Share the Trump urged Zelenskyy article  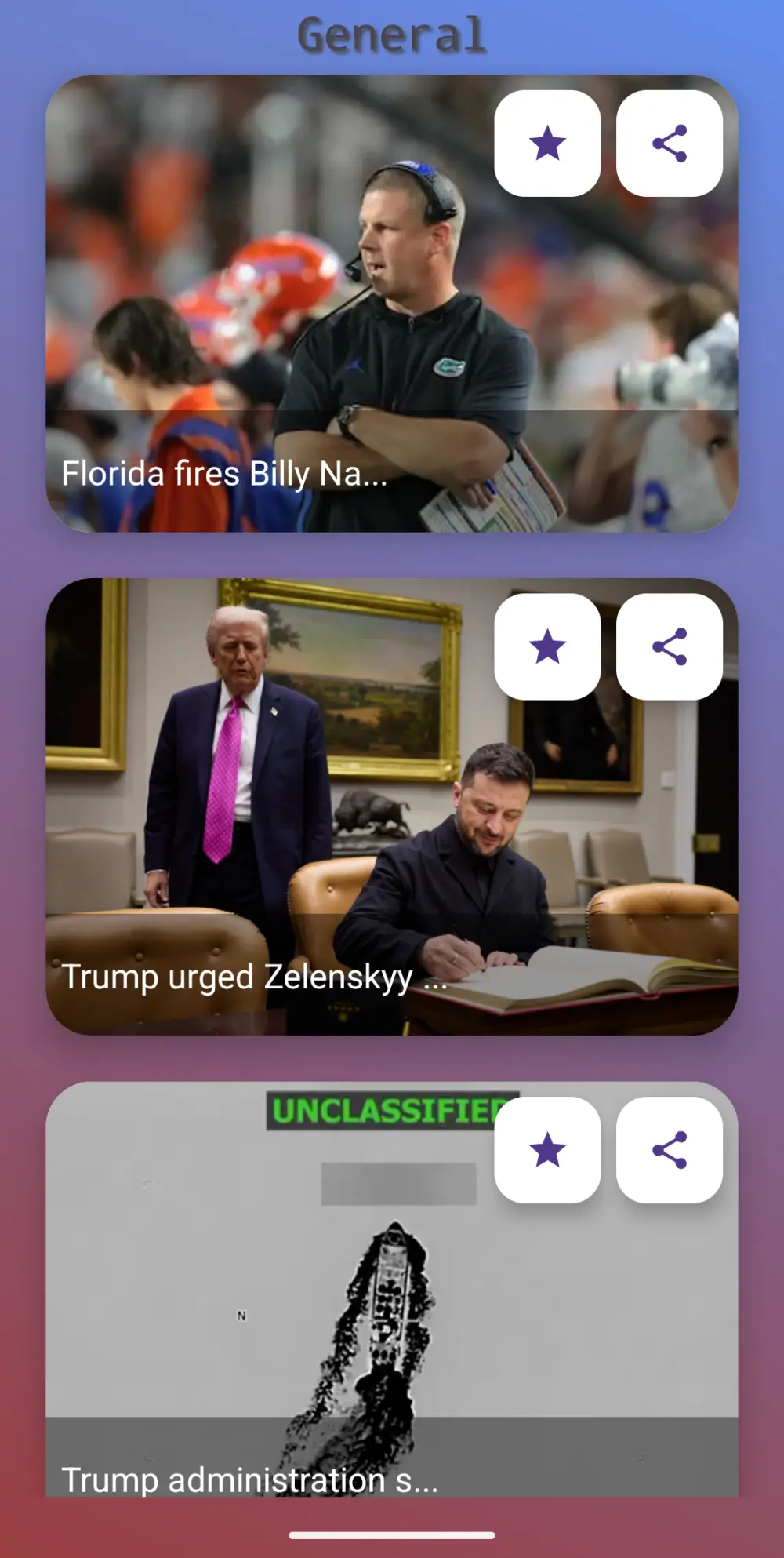[x=669, y=646]
